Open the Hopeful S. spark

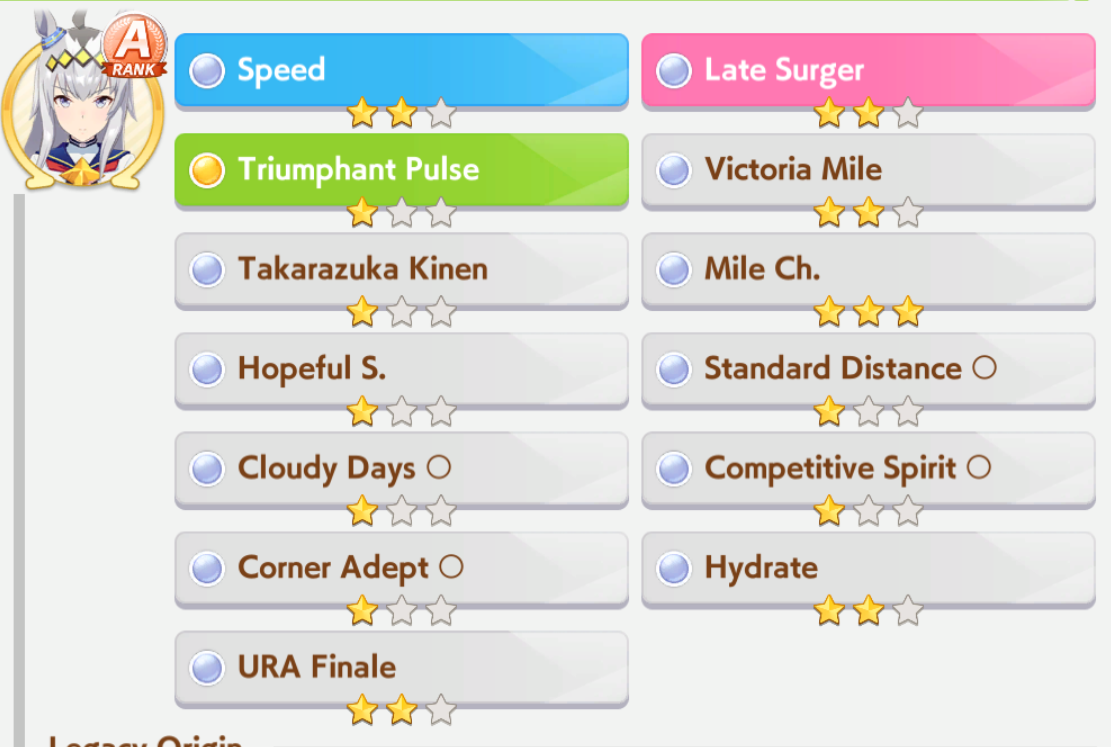pyautogui.click(x=401, y=368)
